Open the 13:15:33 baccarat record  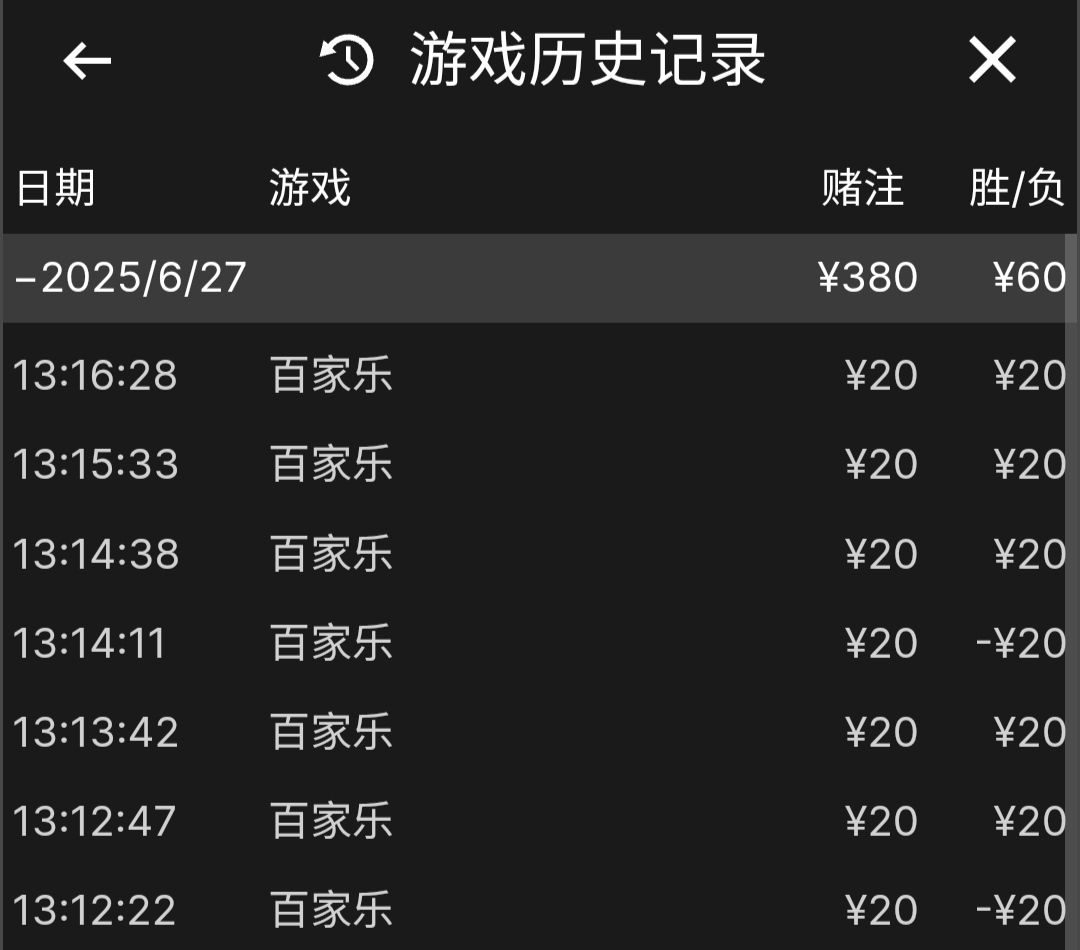(x=330, y=465)
